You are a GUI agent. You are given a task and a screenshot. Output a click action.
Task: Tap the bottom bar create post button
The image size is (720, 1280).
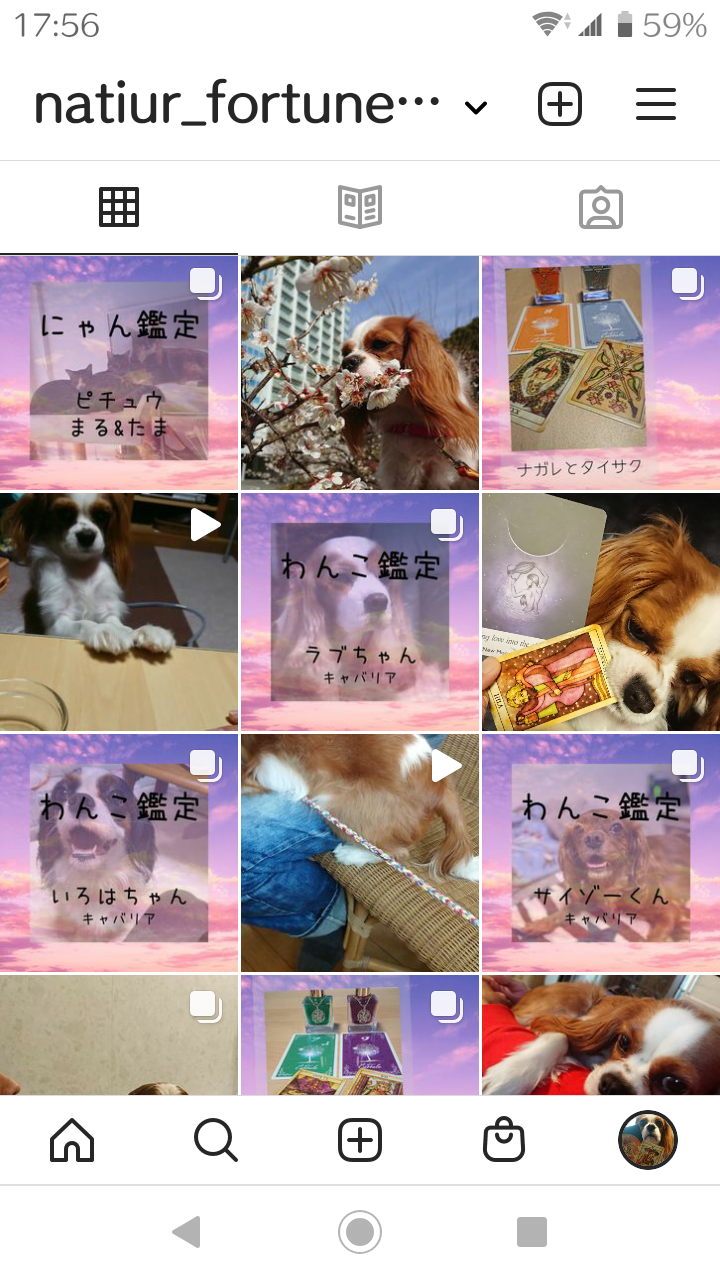click(x=360, y=1140)
